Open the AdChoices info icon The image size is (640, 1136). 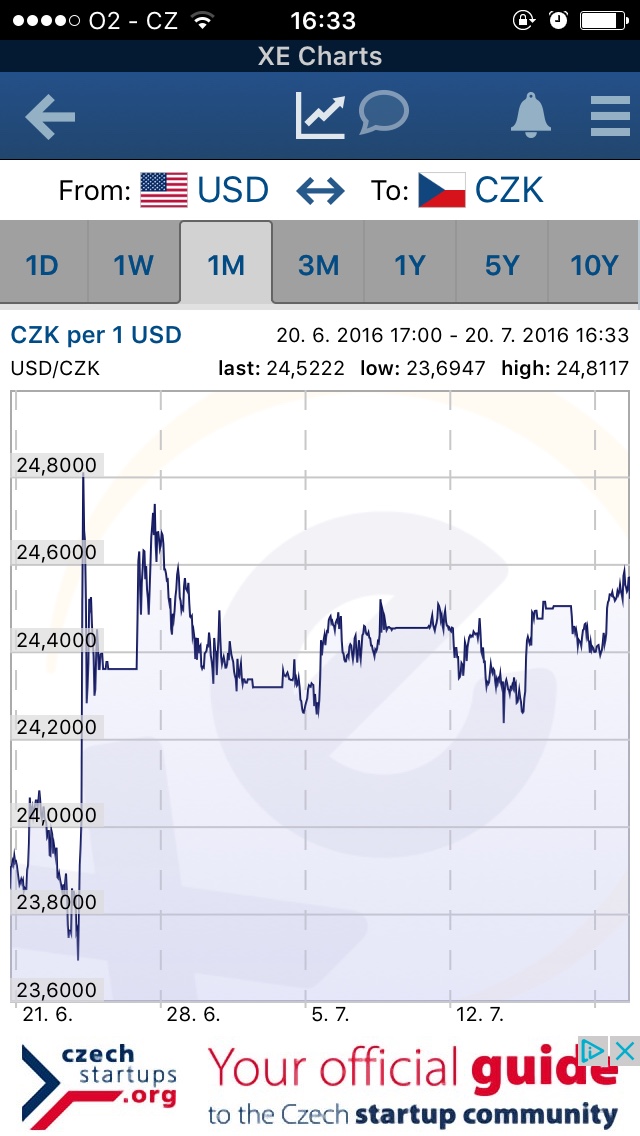[x=594, y=1051]
